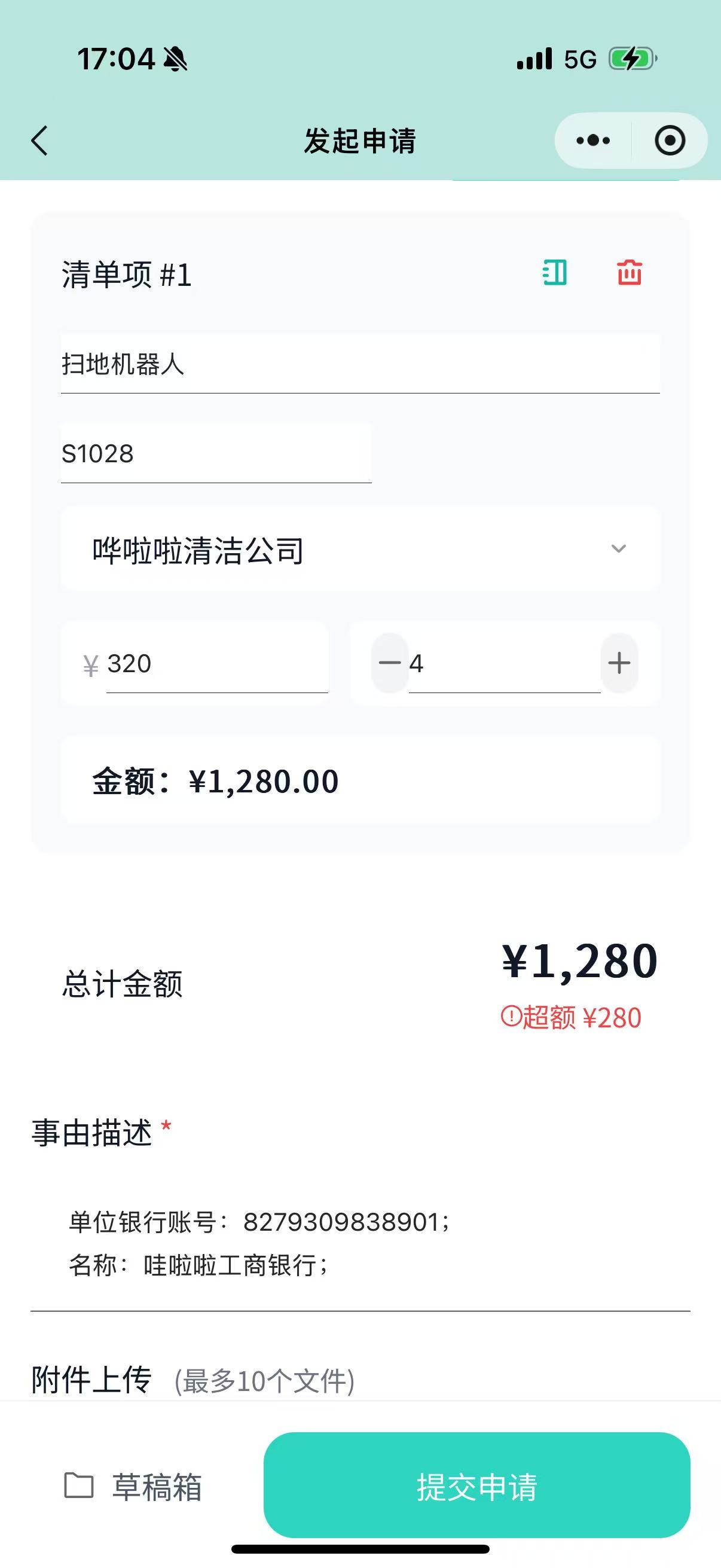Tap the capsule close circle icon

point(669,139)
